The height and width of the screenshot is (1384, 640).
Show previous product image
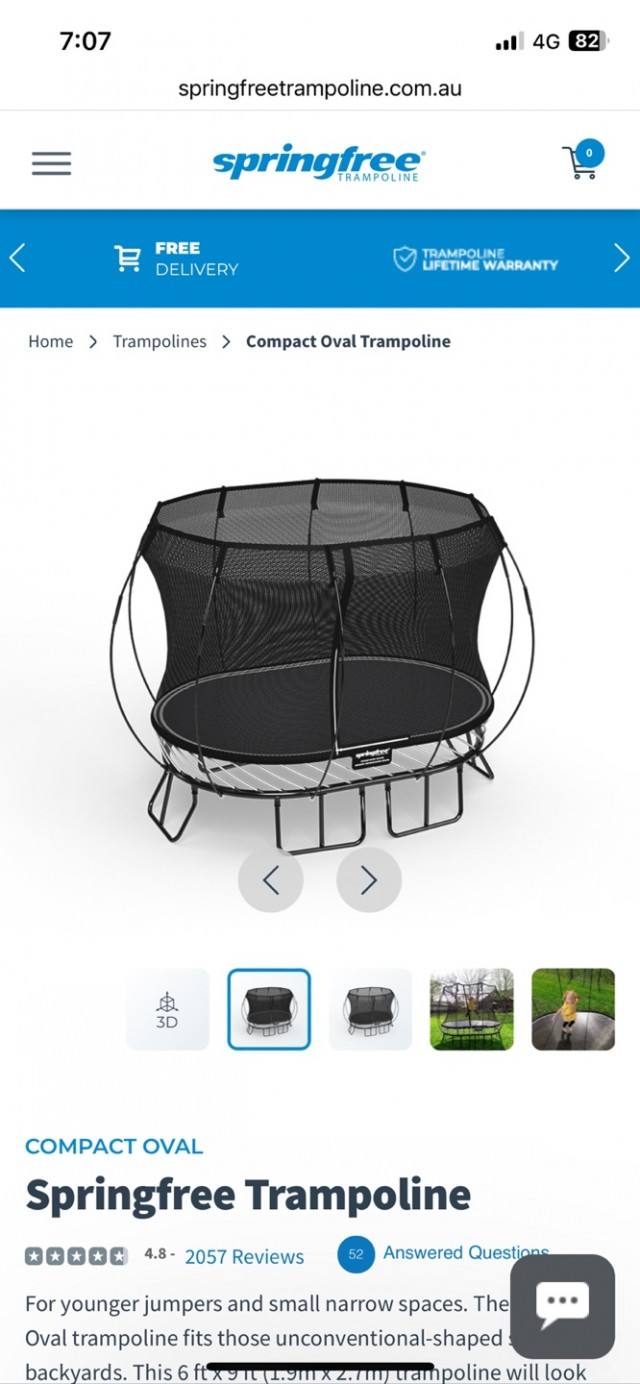tap(270, 880)
